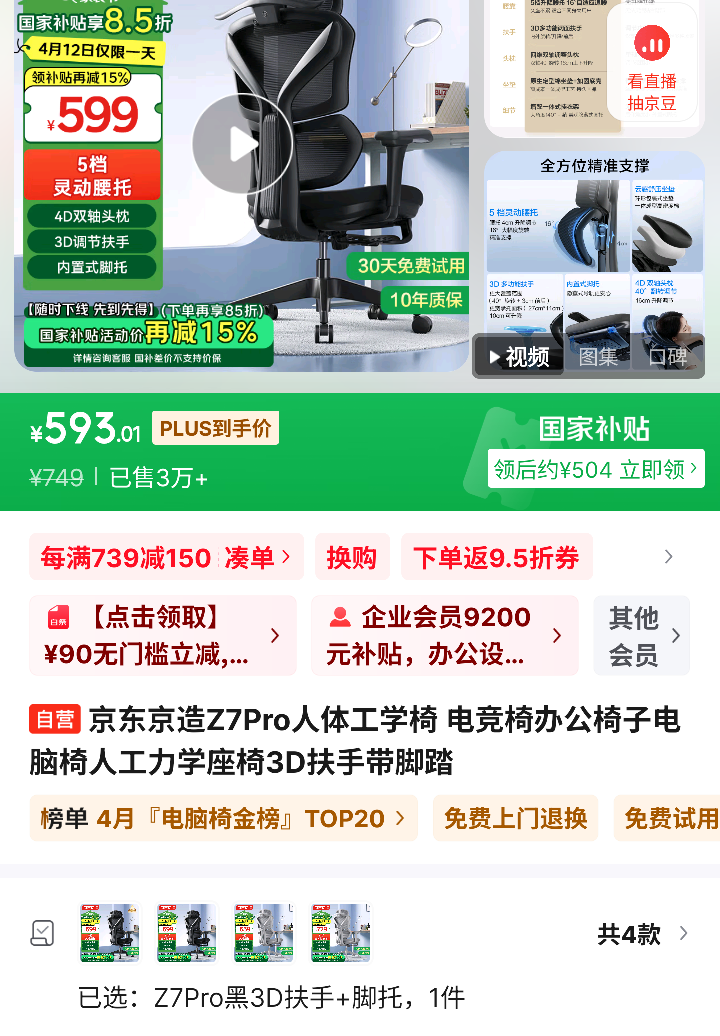Switch to the 口碑 tab
This screenshot has height=1036, width=720.
(x=668, y=357)
